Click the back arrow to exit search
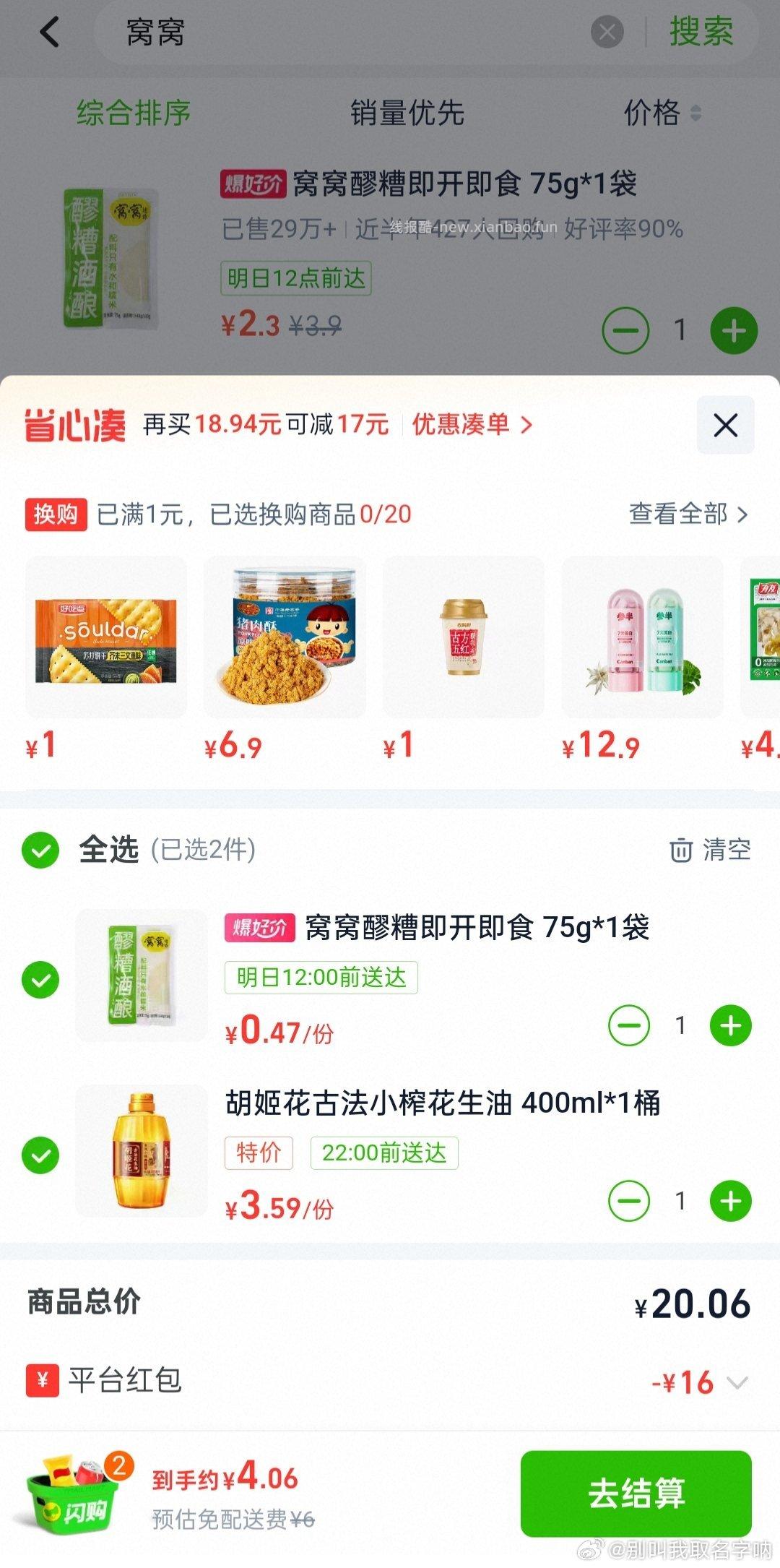The width and height of the screenshot is (780, 1568). (48, 33)
